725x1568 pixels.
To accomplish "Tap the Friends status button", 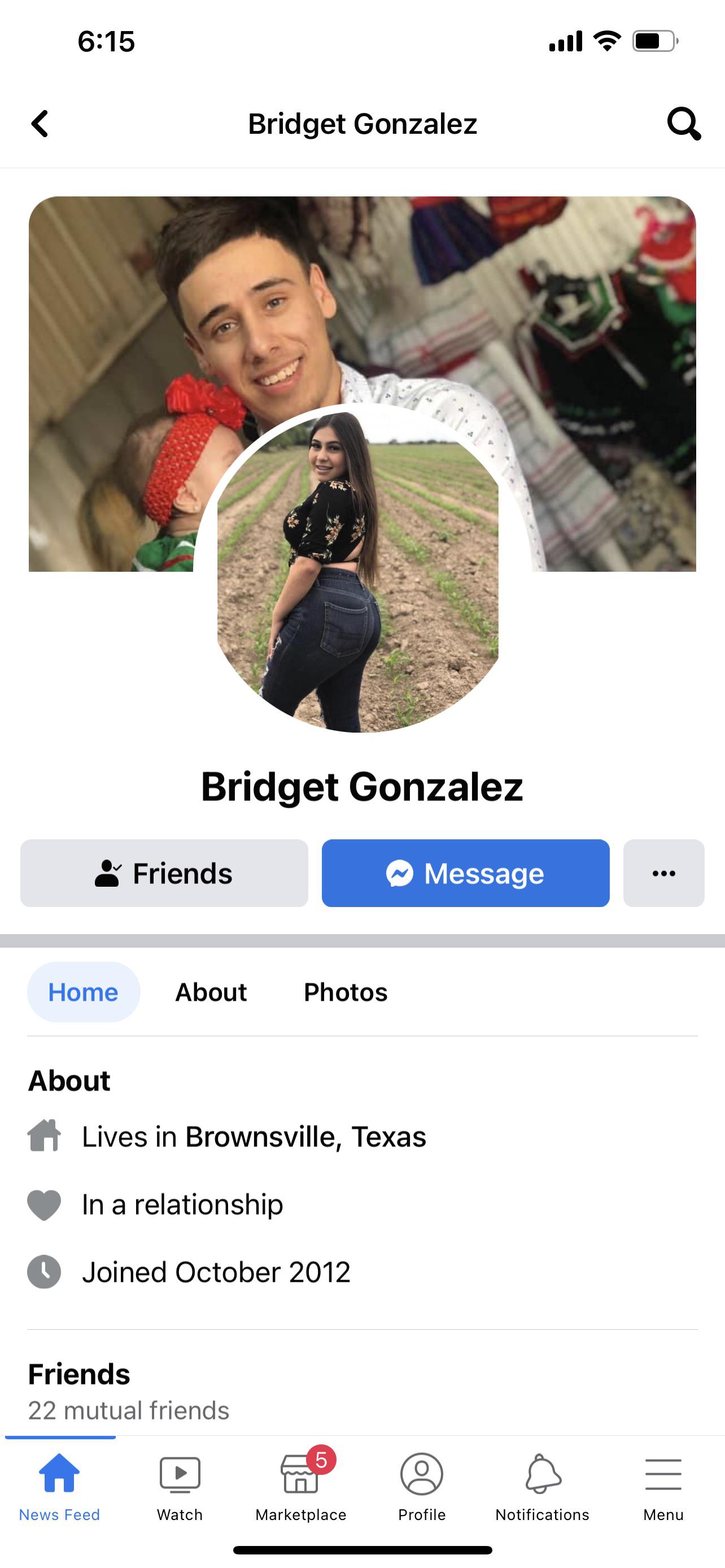I will coord(164,873).
